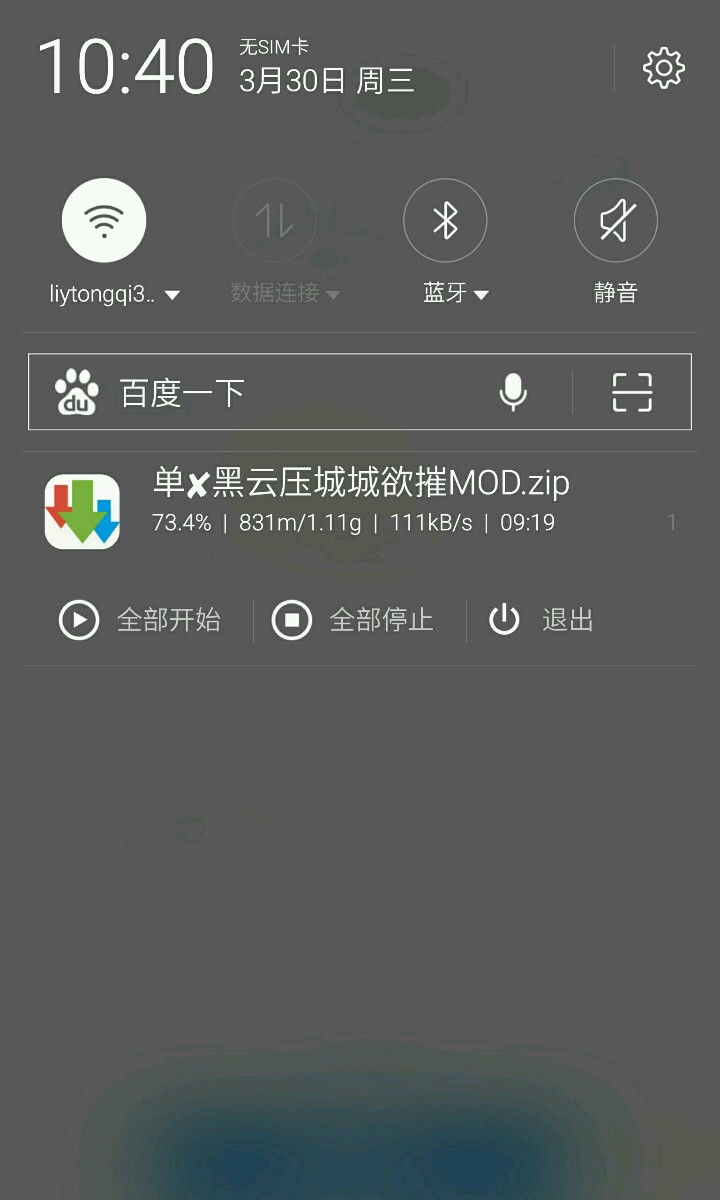
Task: Toggle 静音 silent mode
Action: coord(615,221)
